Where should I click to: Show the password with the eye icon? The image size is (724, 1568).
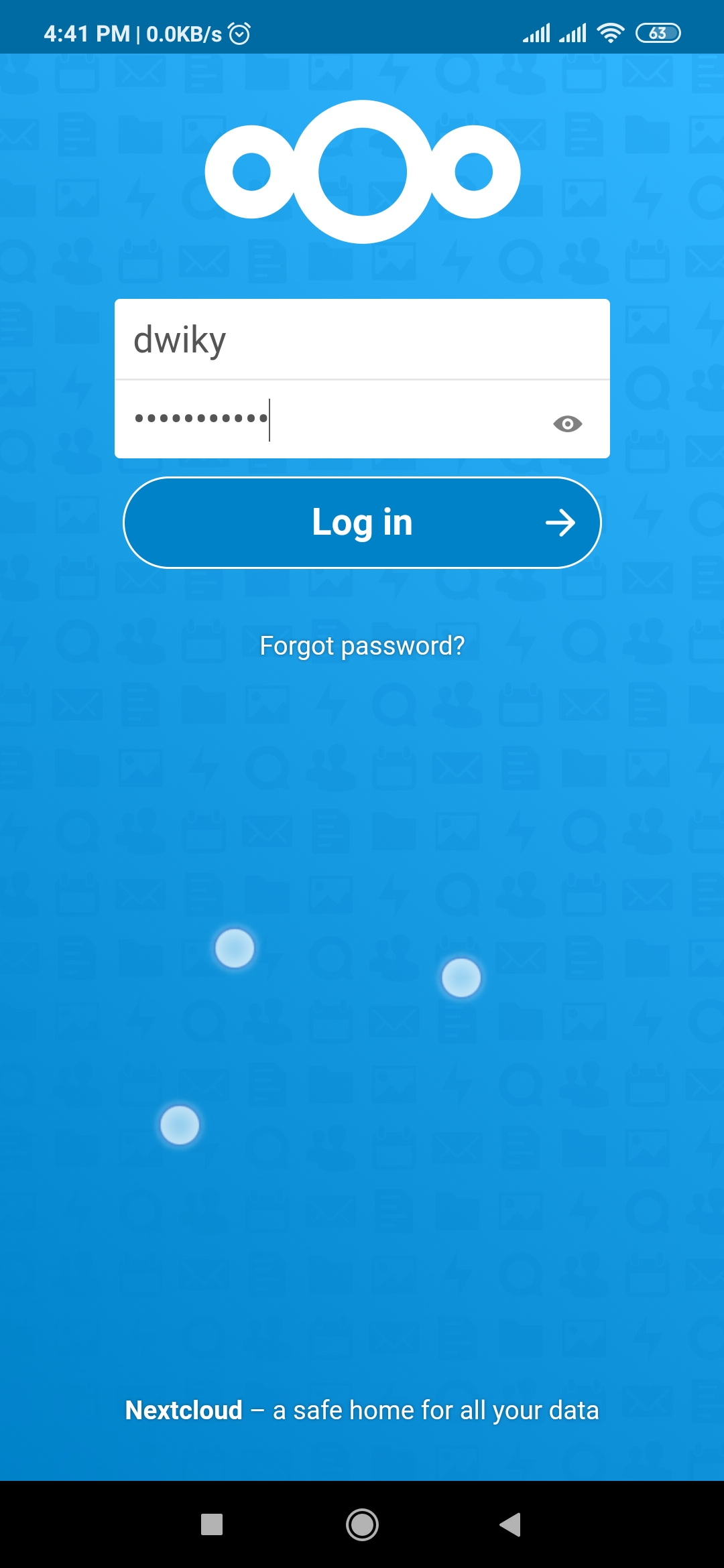coord(567,423)
